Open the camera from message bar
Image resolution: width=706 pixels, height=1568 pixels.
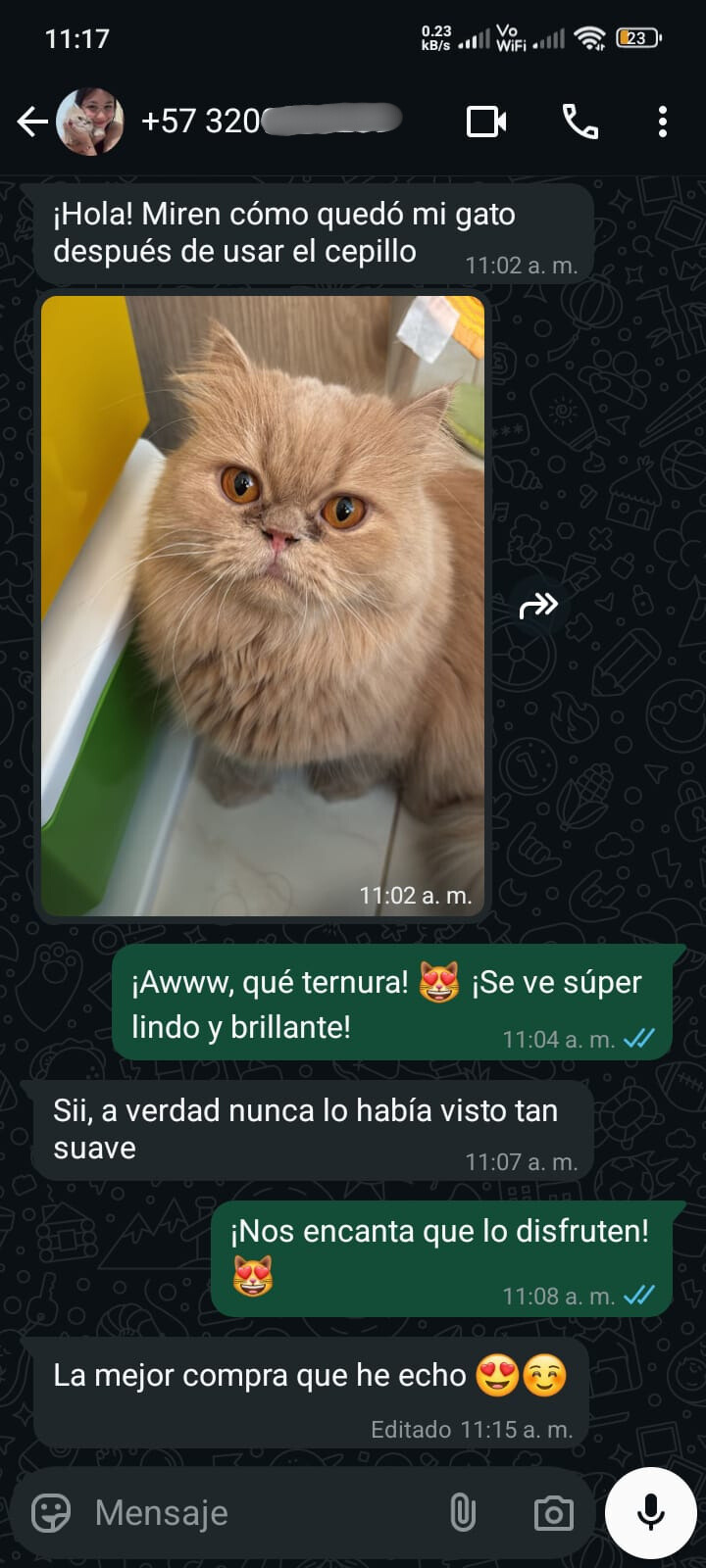click(x=553, y=1513)
